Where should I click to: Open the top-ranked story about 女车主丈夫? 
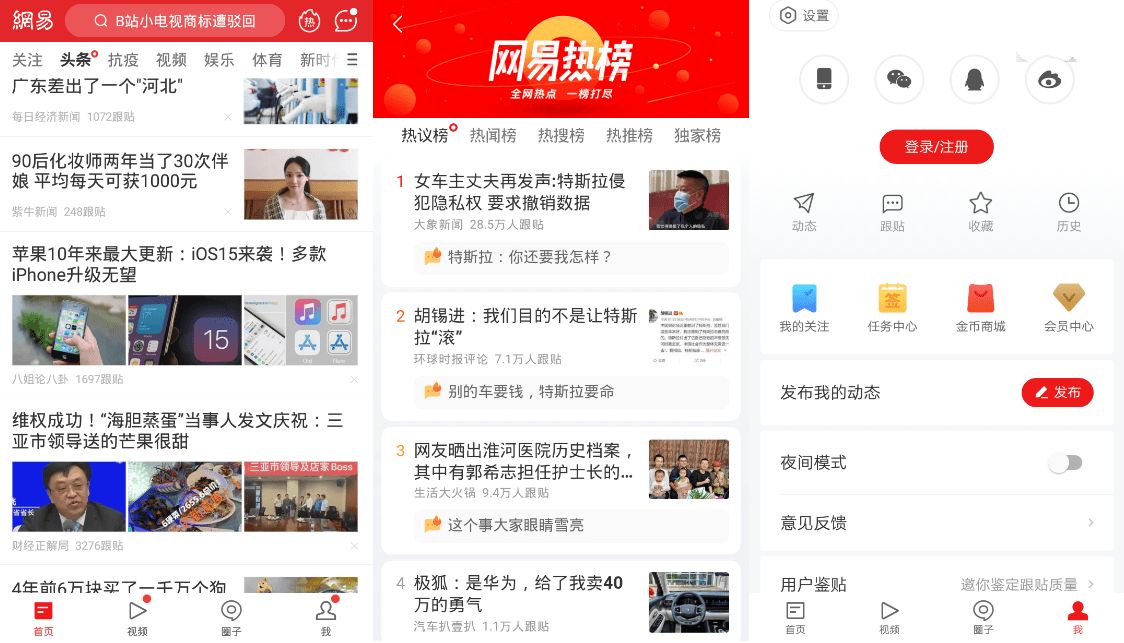pyautogui.click(x=520, y=192)
